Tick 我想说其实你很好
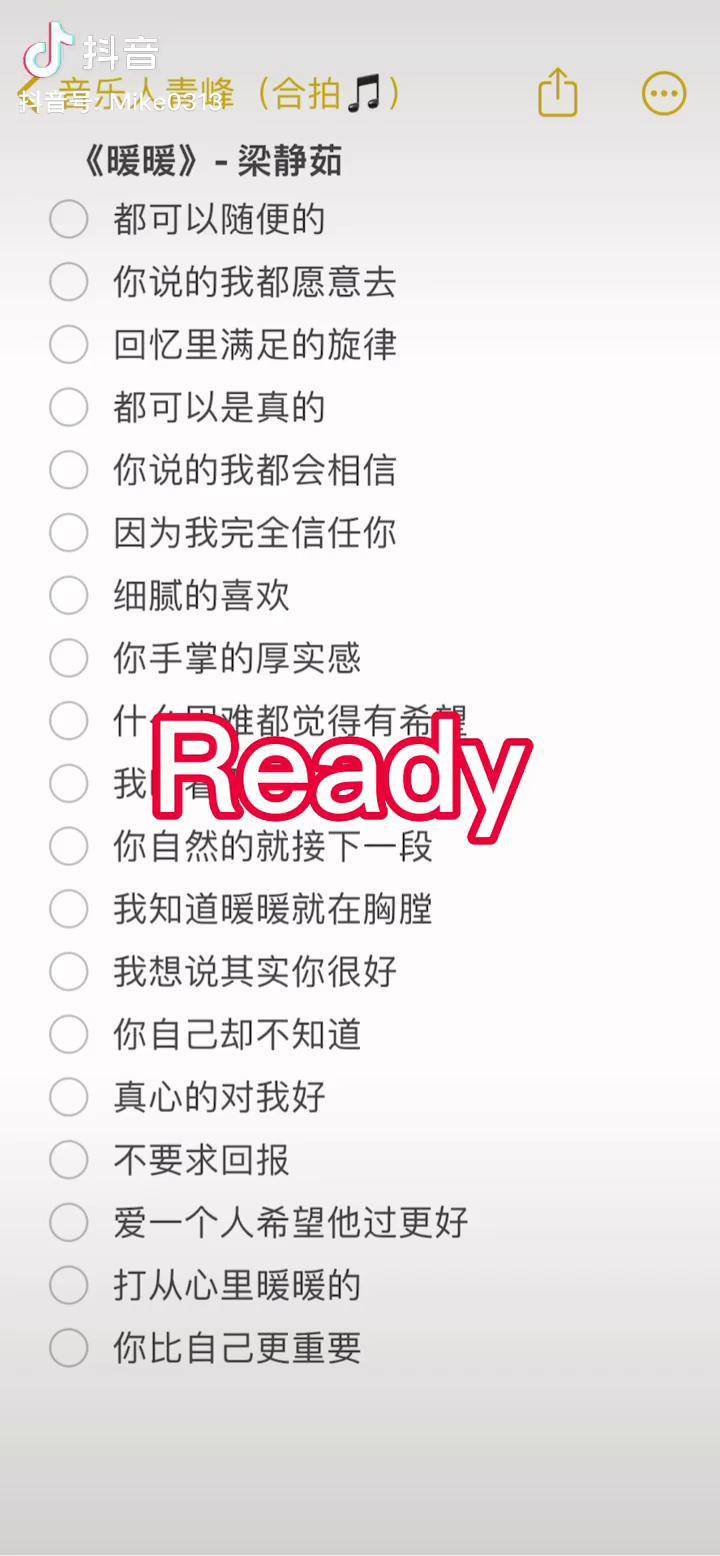Screen dimensions: 720x1556 (69, 971)
